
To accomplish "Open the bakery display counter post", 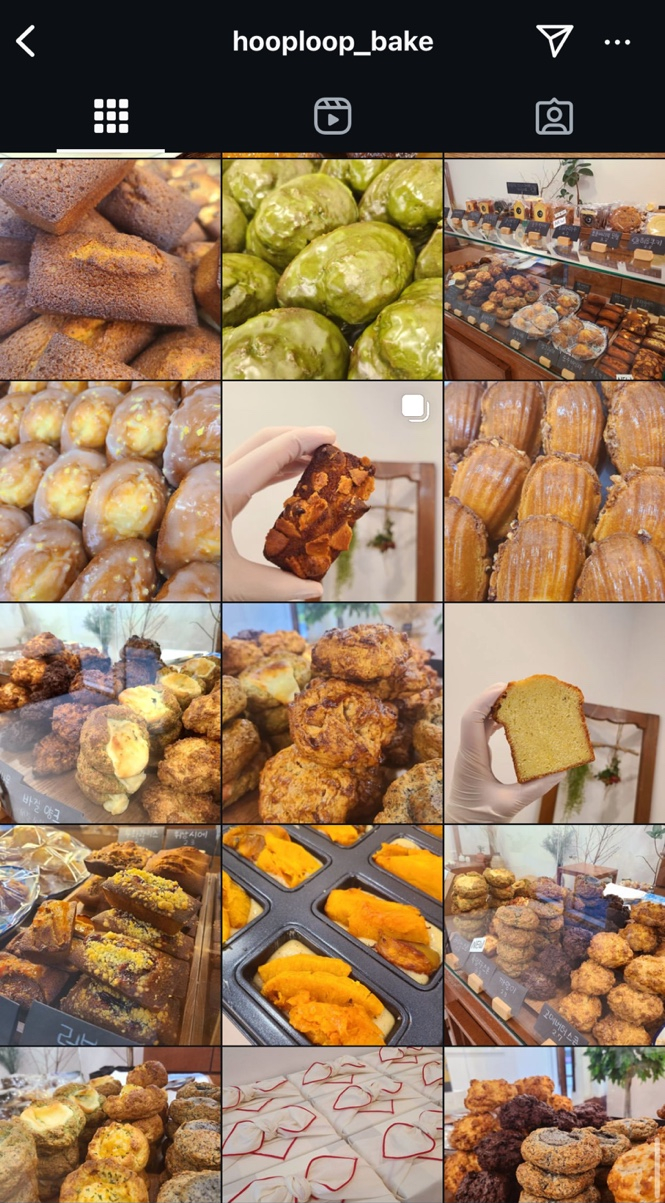I will click(554, 268).
